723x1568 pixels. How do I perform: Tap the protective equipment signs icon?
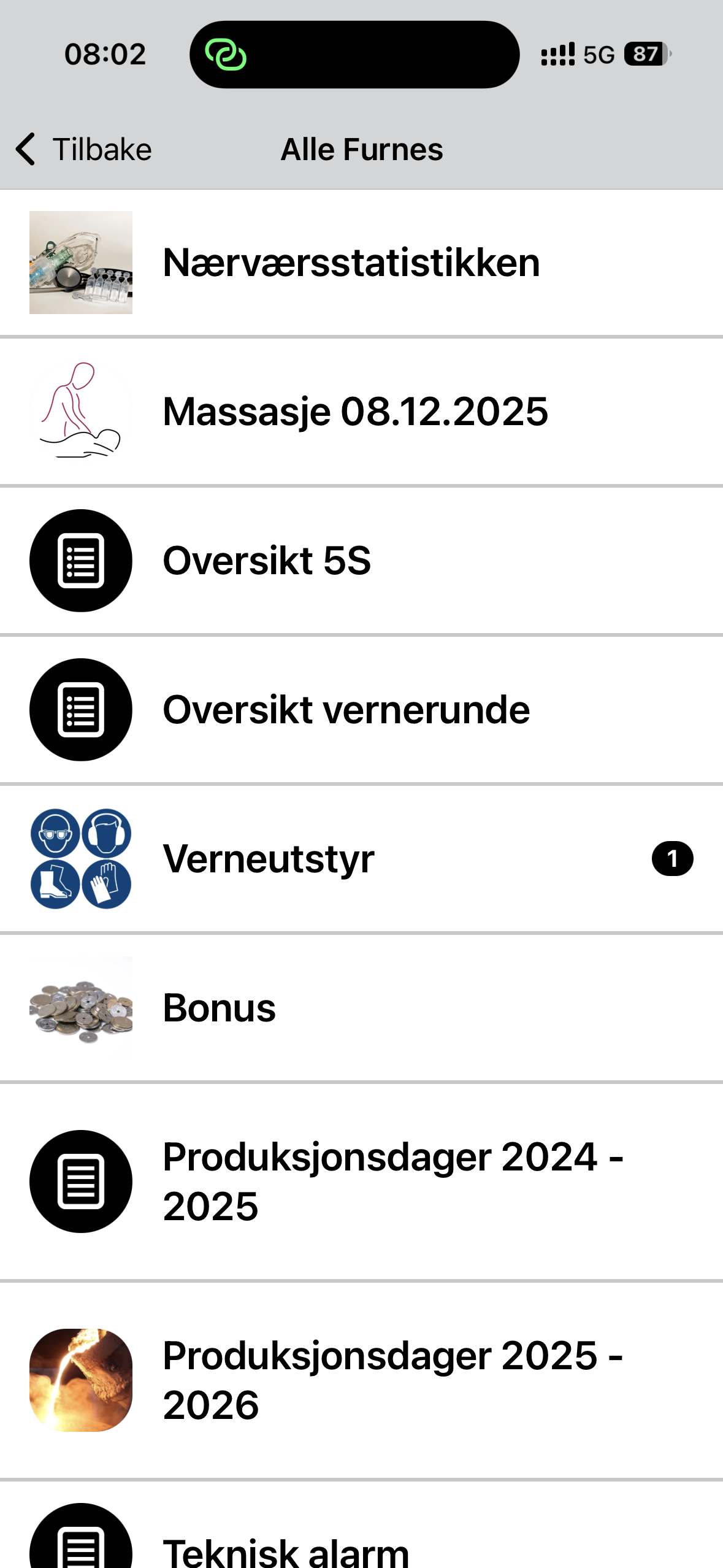click(x=80, y=858)
